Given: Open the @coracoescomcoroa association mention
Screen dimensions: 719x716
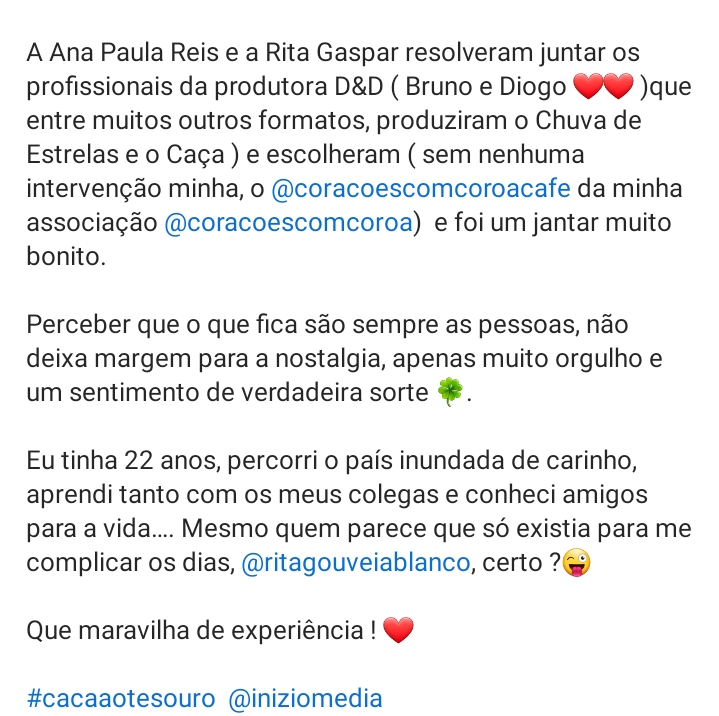Looking at the screenshot, I should [x=288, y=222].
